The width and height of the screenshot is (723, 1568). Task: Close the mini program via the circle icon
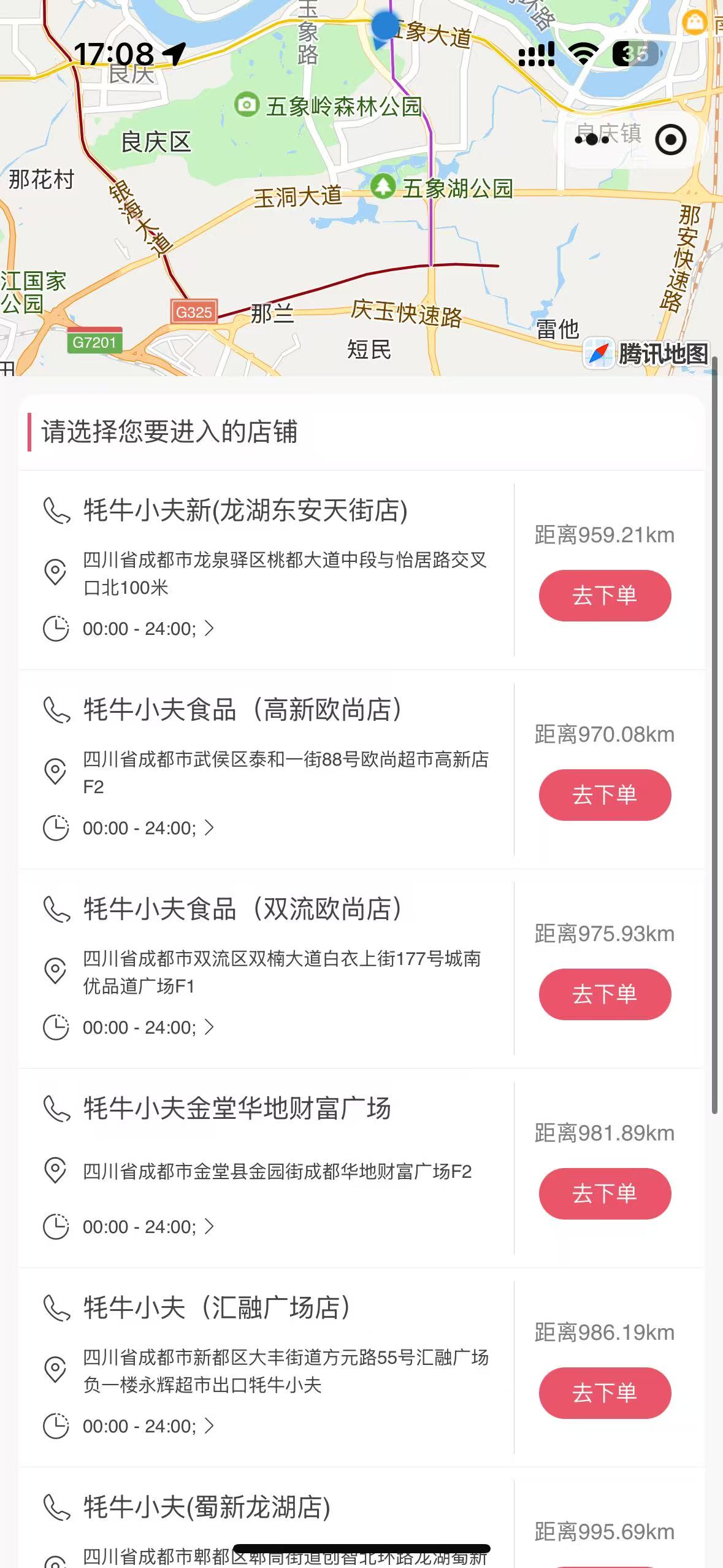pos(670,140)
